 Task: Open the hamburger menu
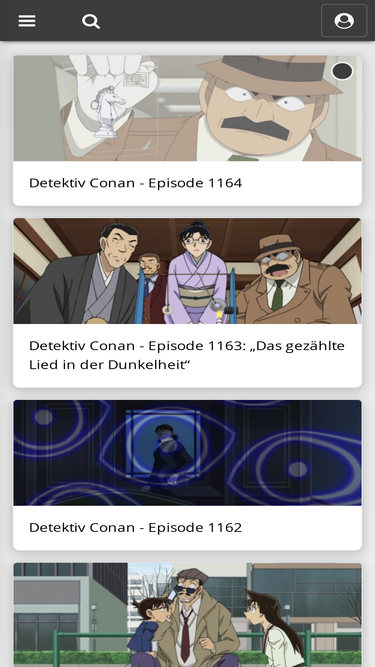27,21
